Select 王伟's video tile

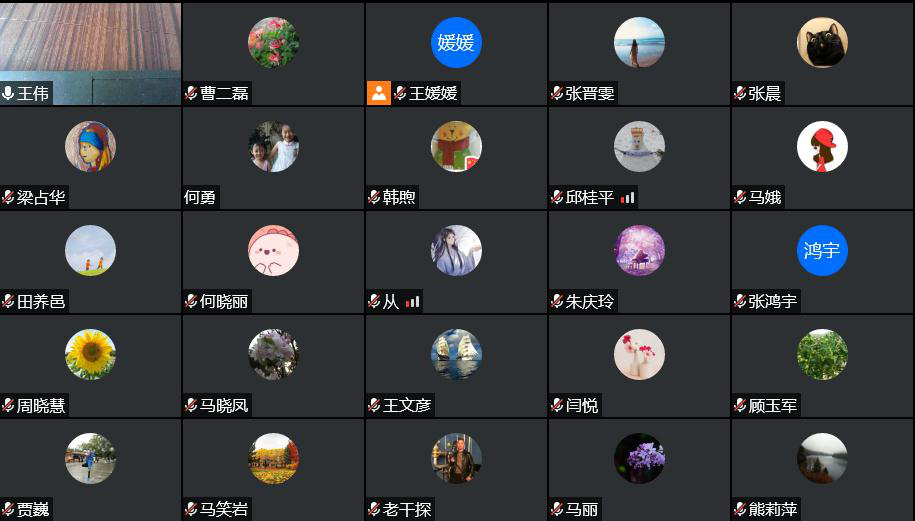90,50
